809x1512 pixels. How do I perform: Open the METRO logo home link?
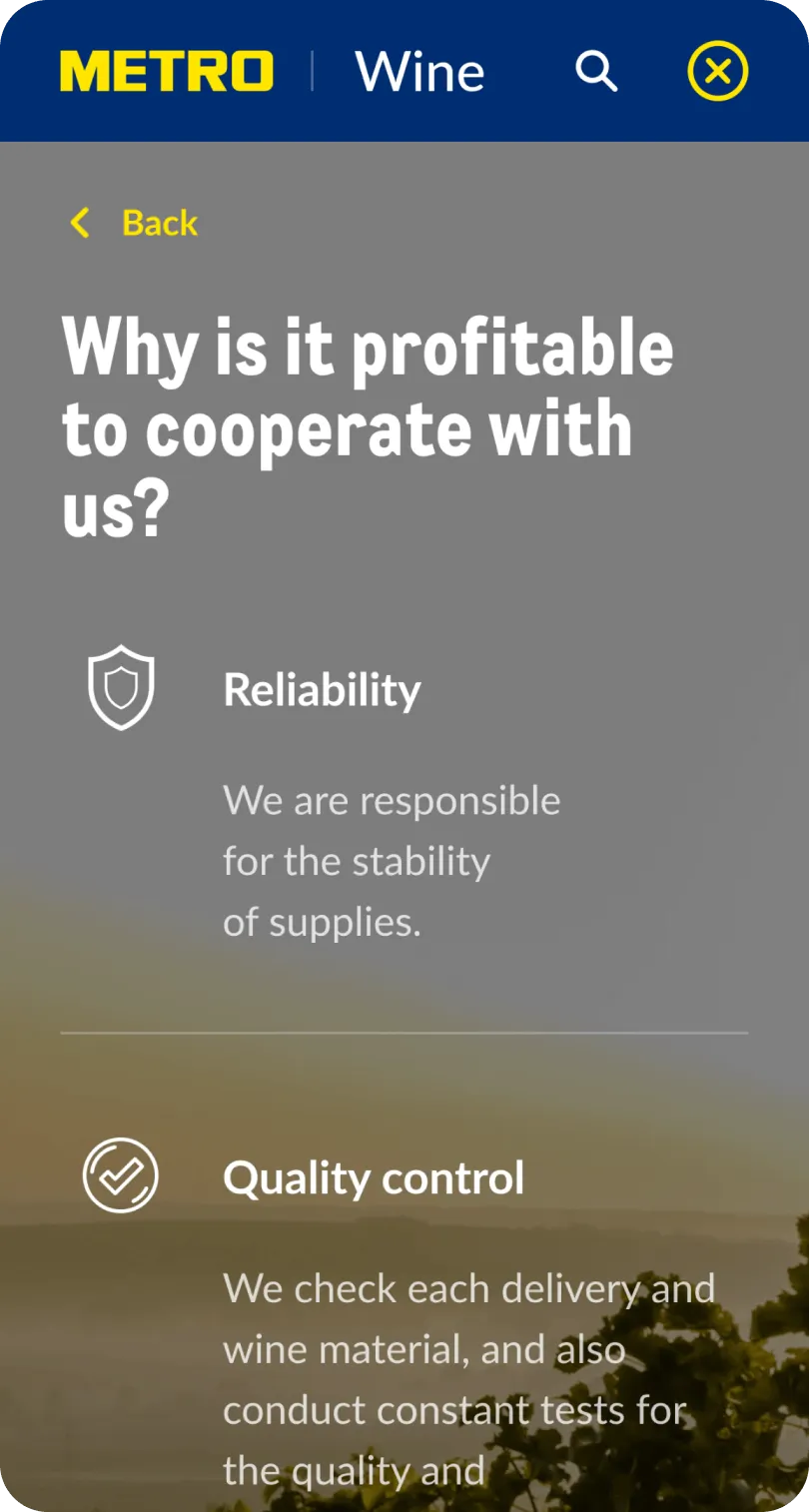pyautogui.click(x=167, y=72)
